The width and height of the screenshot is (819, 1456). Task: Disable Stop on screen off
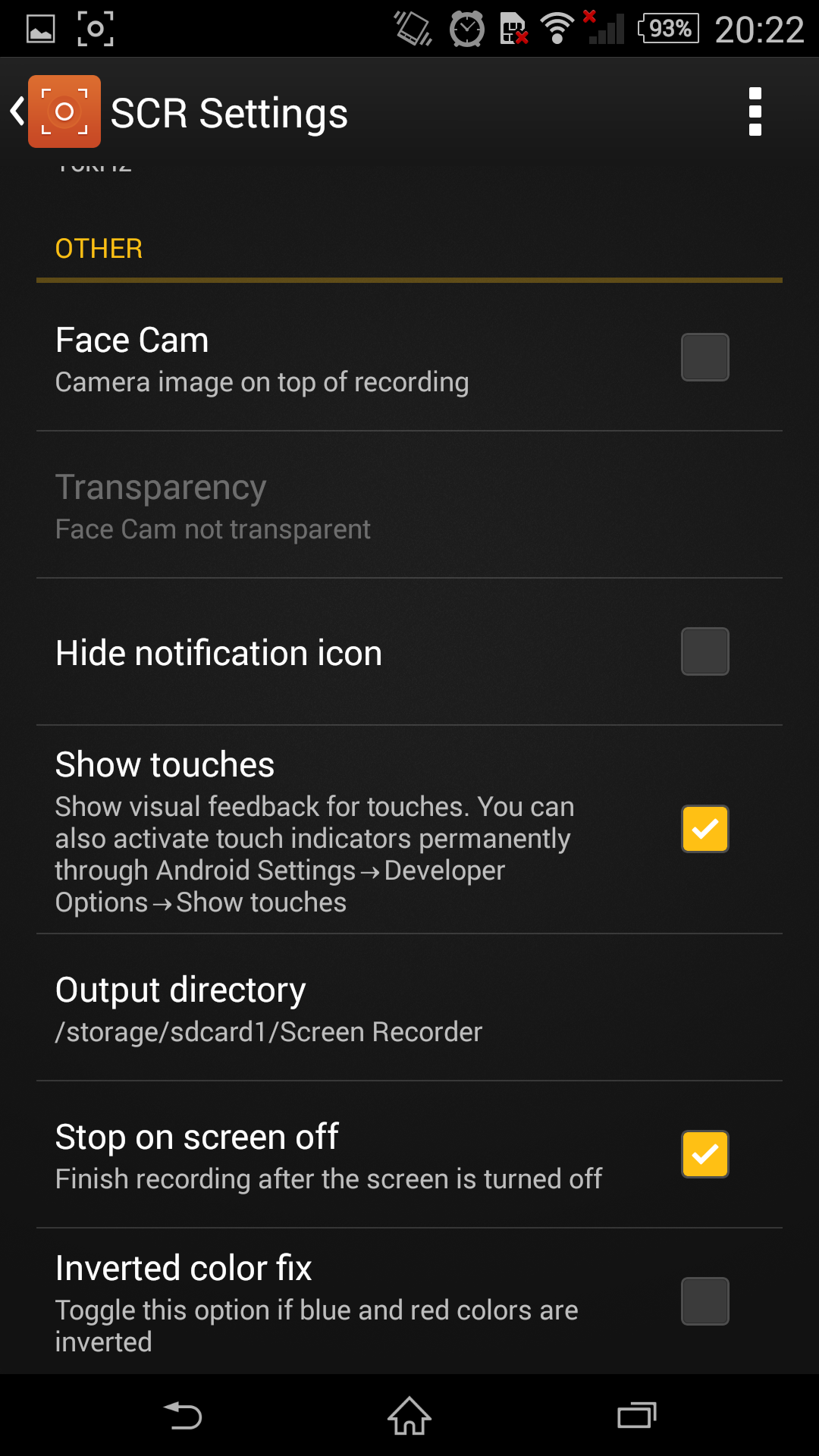pyautogui.click(x=704, y=1154)
